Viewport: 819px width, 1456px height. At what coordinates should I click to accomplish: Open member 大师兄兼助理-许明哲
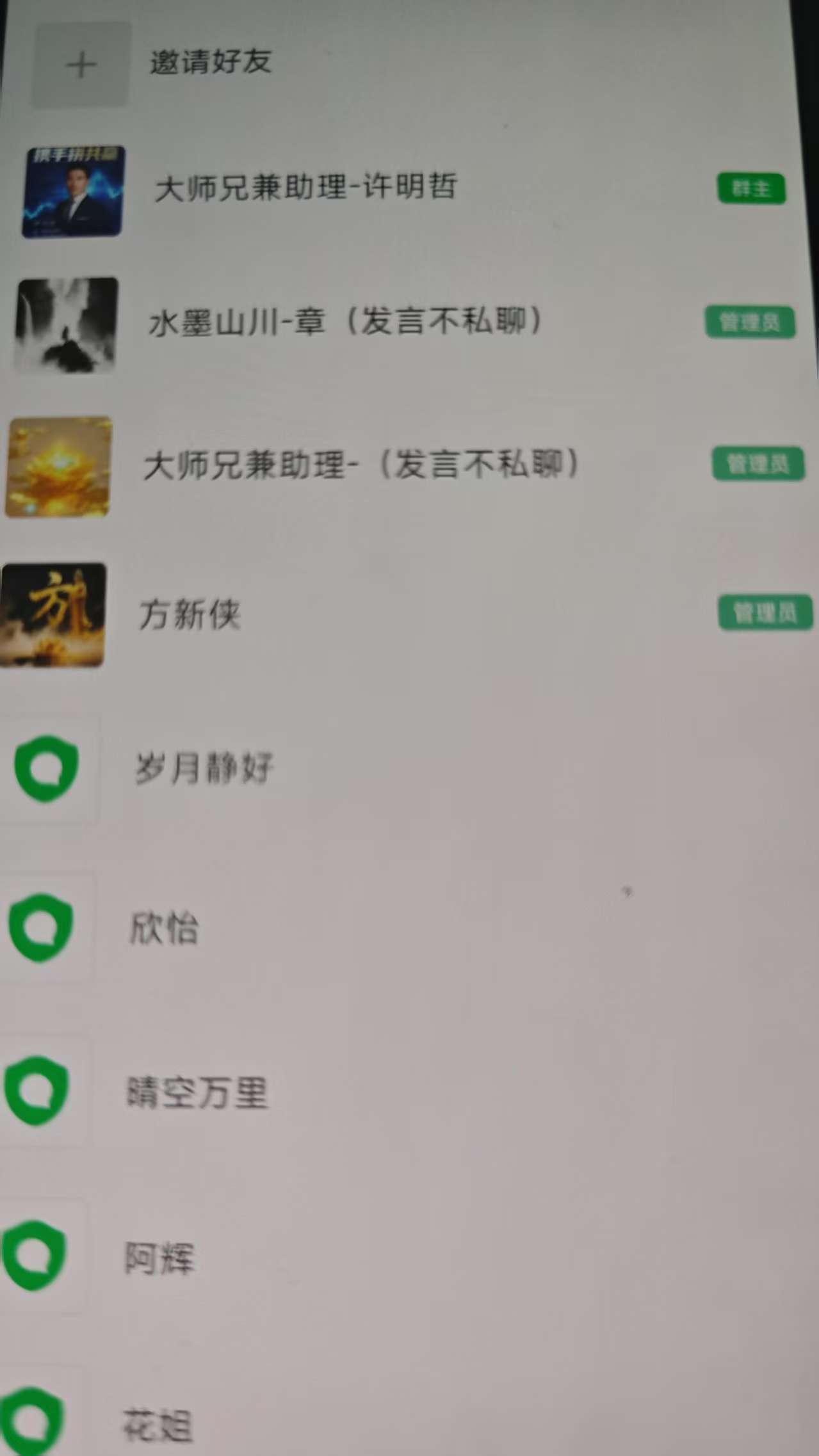click(305, 188)
